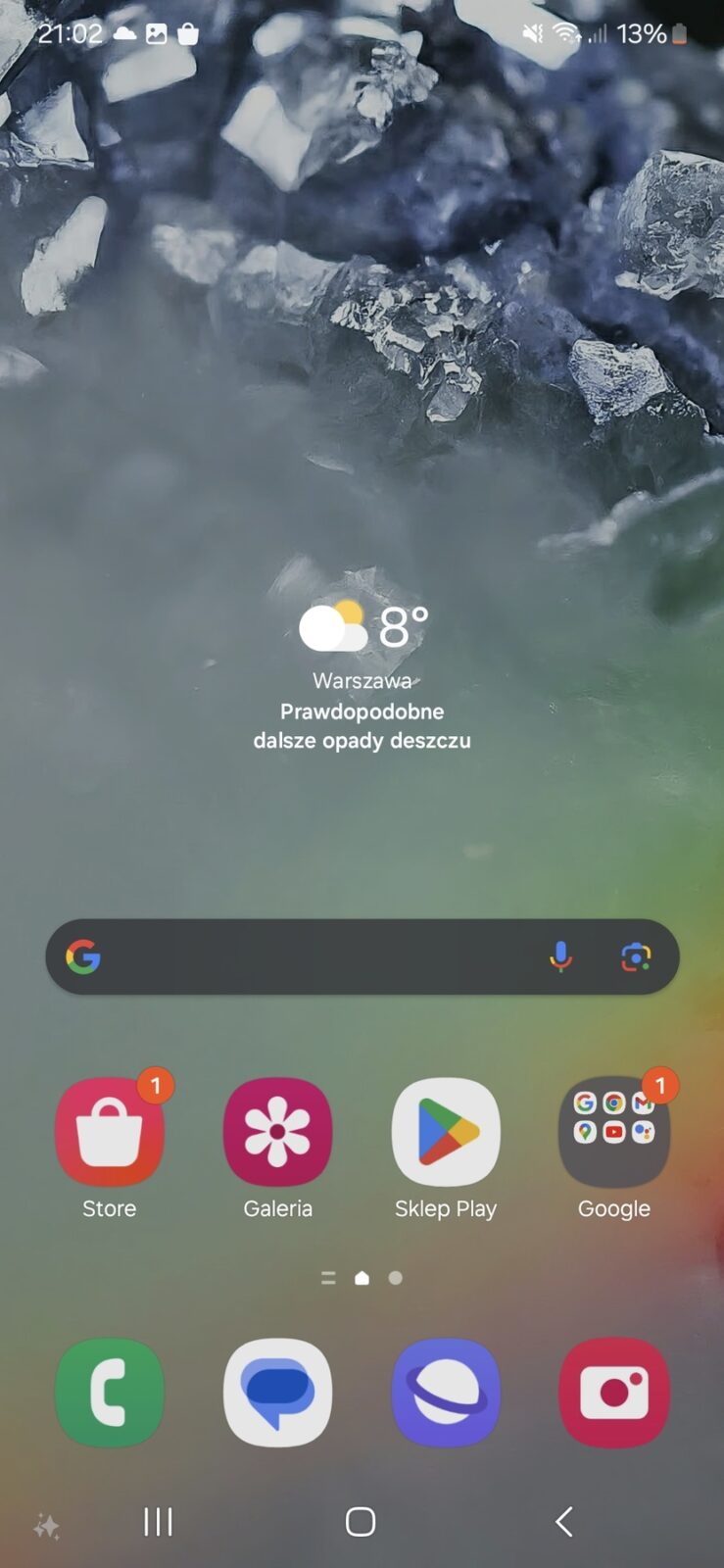Start voice search with the microphone
The height and width of the screenshot is (1568, 724).
click(x=560, y=956)
